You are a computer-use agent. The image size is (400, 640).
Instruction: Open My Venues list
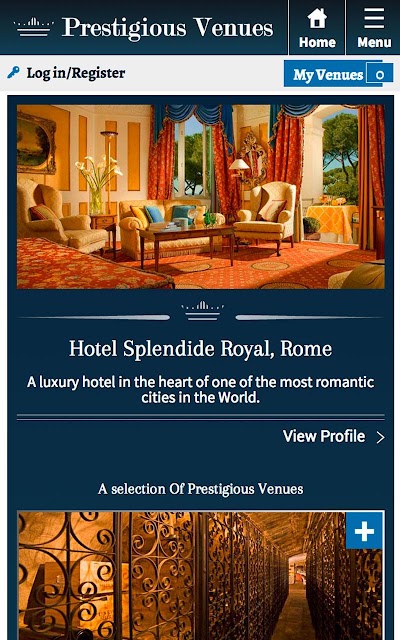click(339, 74)
